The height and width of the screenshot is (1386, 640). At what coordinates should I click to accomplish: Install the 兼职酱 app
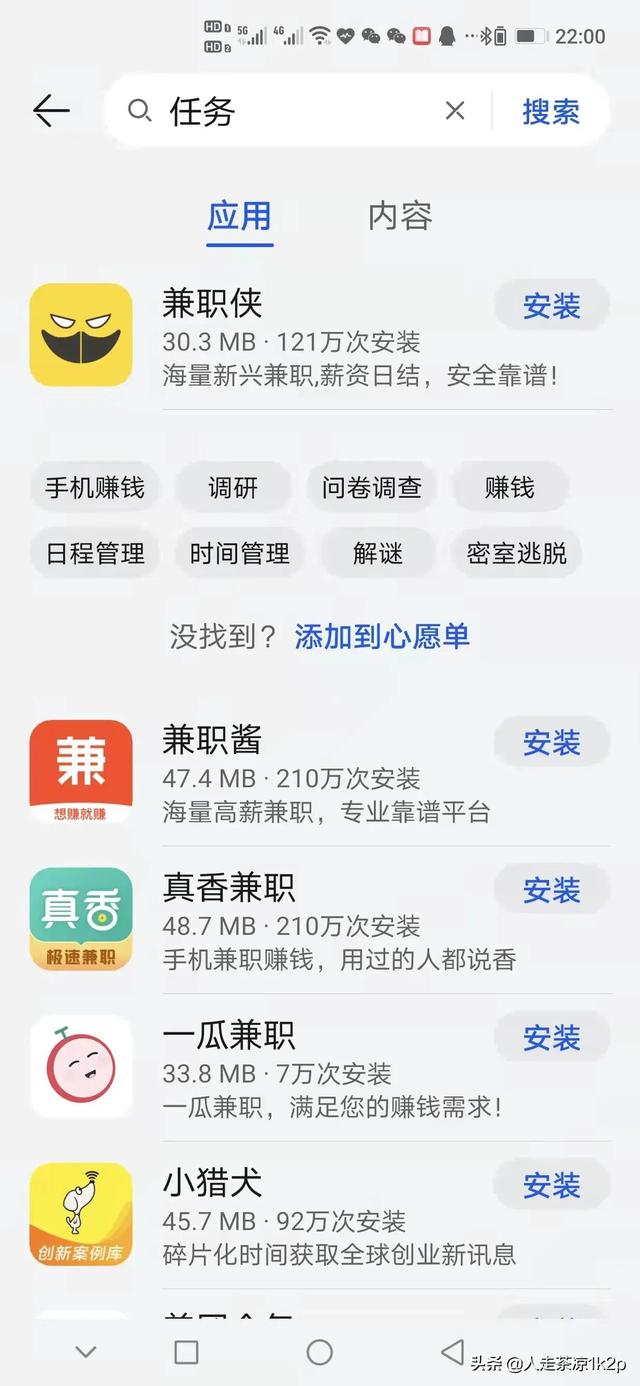tap(551, 743)
